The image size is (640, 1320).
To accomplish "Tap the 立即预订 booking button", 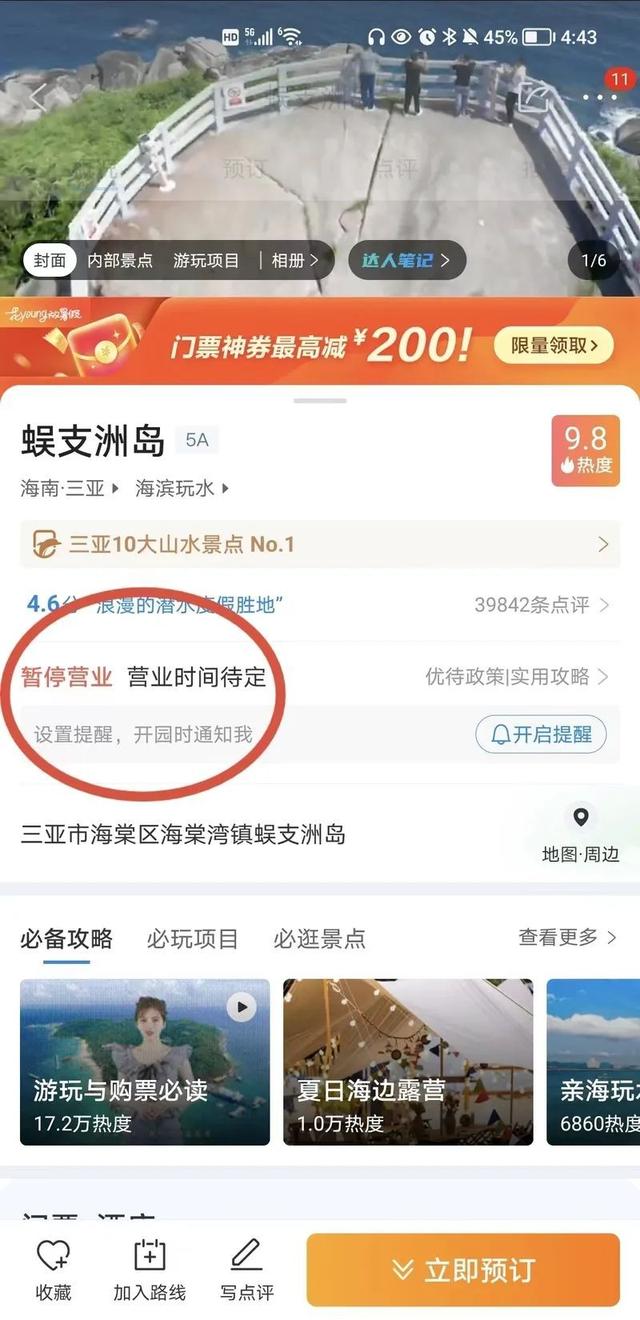I will point(463,1270).
